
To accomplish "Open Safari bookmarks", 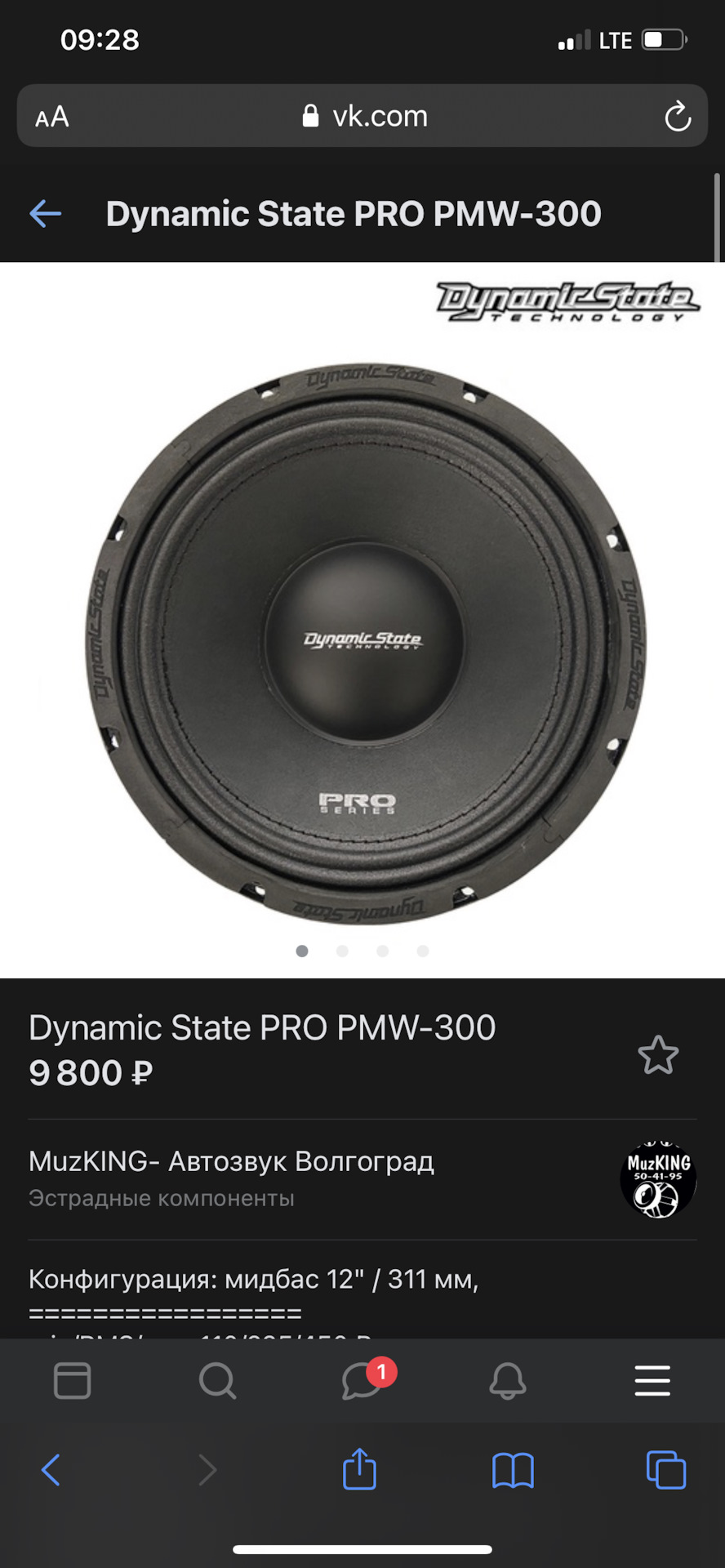I will click(513, 1469).
